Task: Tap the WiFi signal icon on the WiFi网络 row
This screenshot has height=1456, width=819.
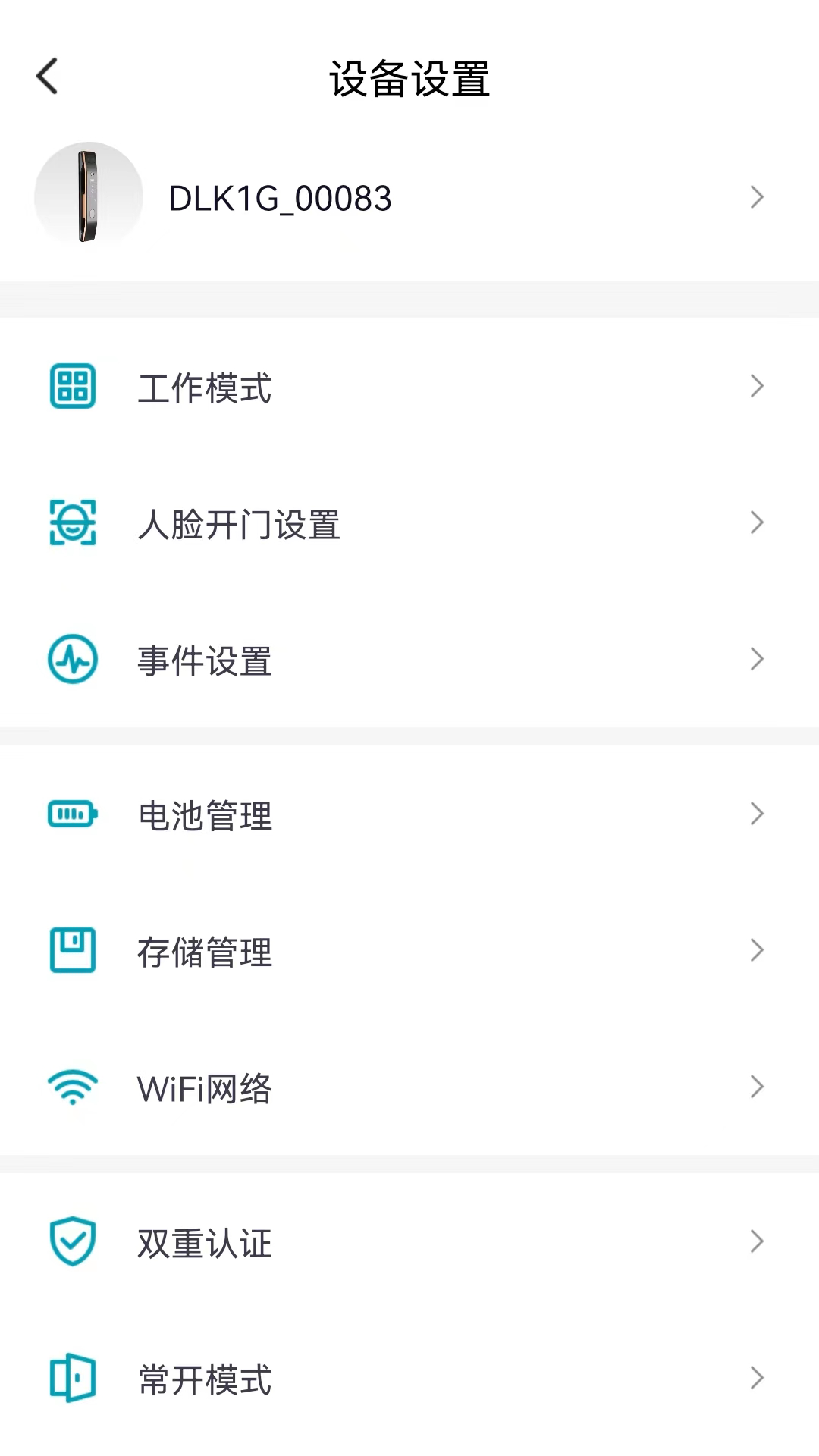Action: (x=72, y=1087)
